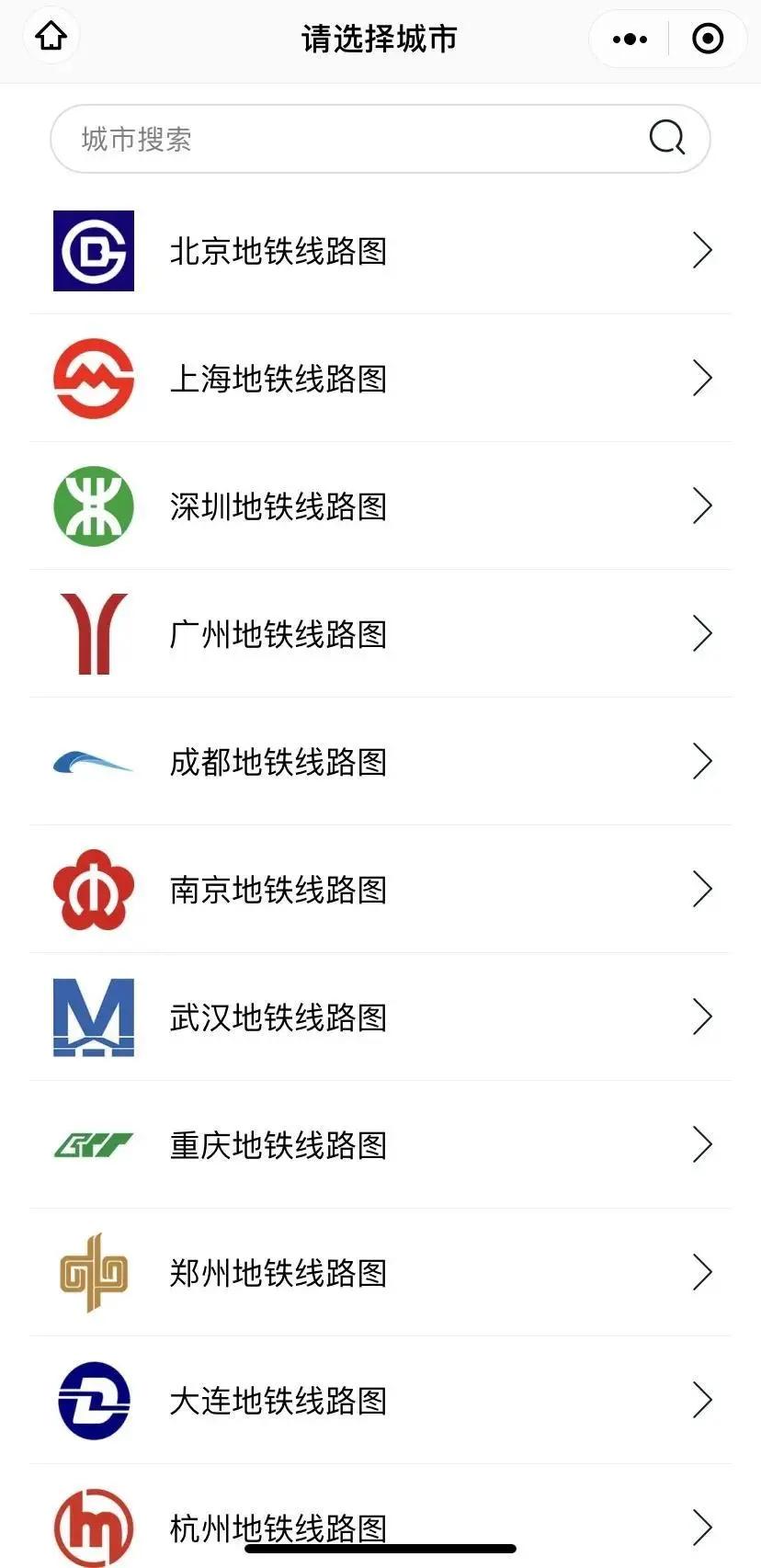Focus the 城市搜索 search field
Image resolution: width=761 pixels, height=1568 pixels.
[380, 139]
